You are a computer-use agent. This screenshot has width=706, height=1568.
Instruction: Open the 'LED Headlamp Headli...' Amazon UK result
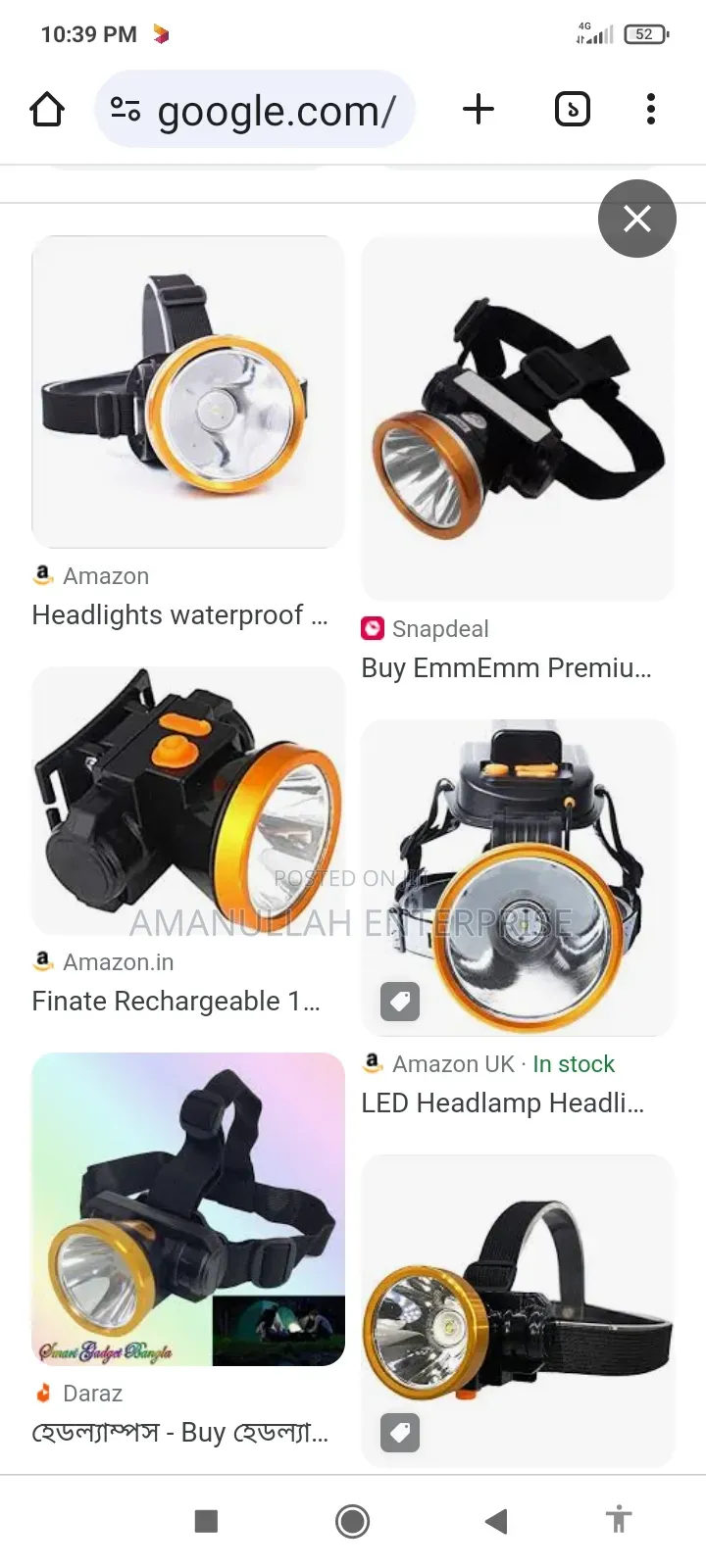point(503,1102)
